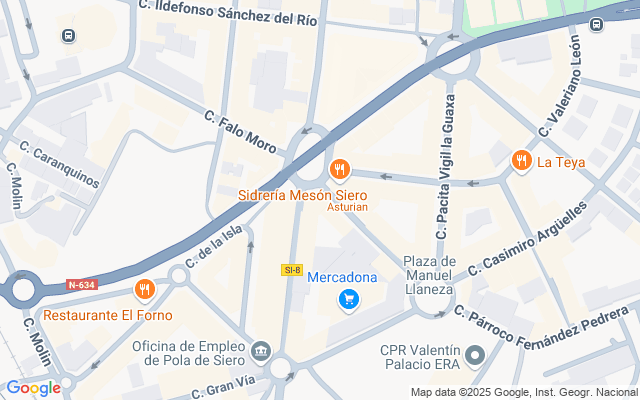Open Oficina de Empleo de Pola de Siero marker

coord(262,350)
